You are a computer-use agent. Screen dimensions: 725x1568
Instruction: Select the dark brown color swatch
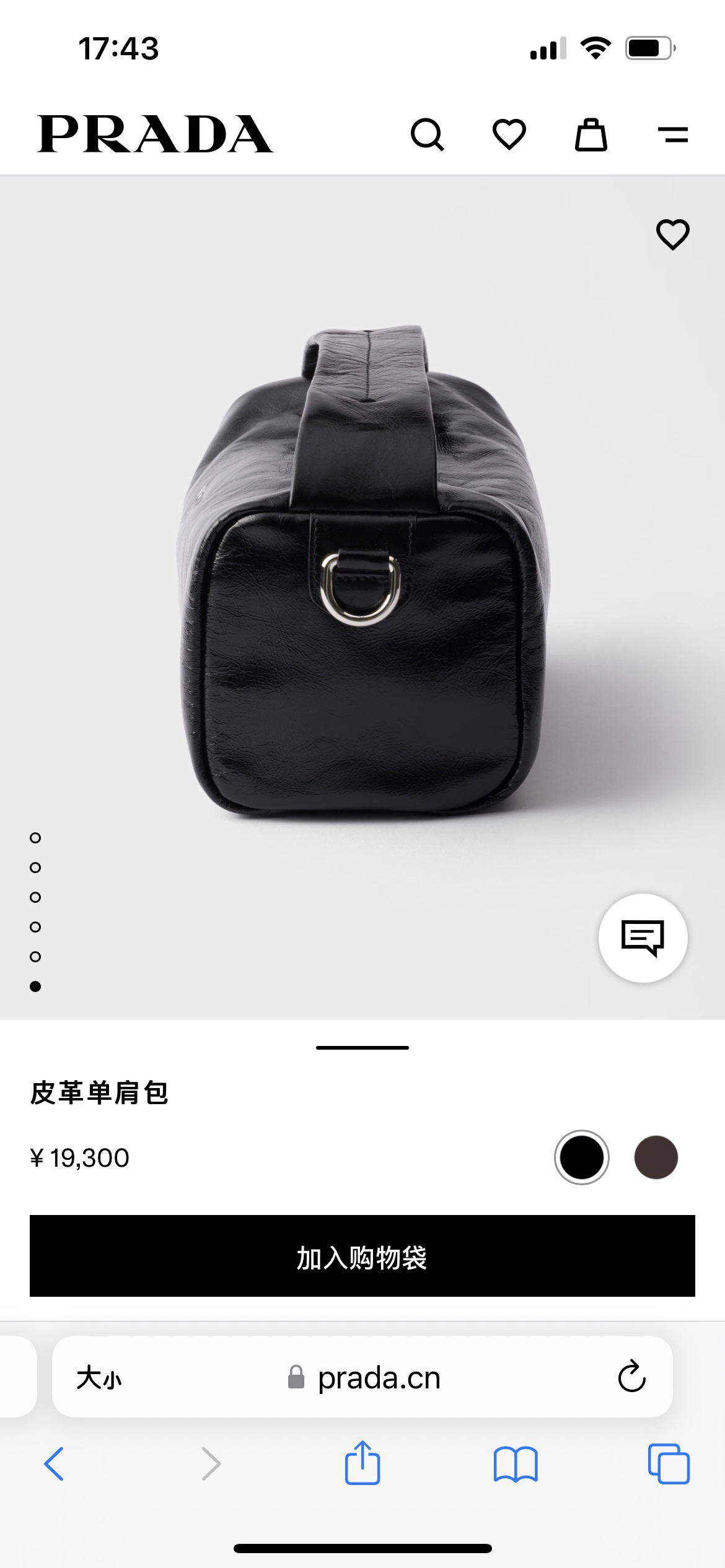click(656, 1157)
